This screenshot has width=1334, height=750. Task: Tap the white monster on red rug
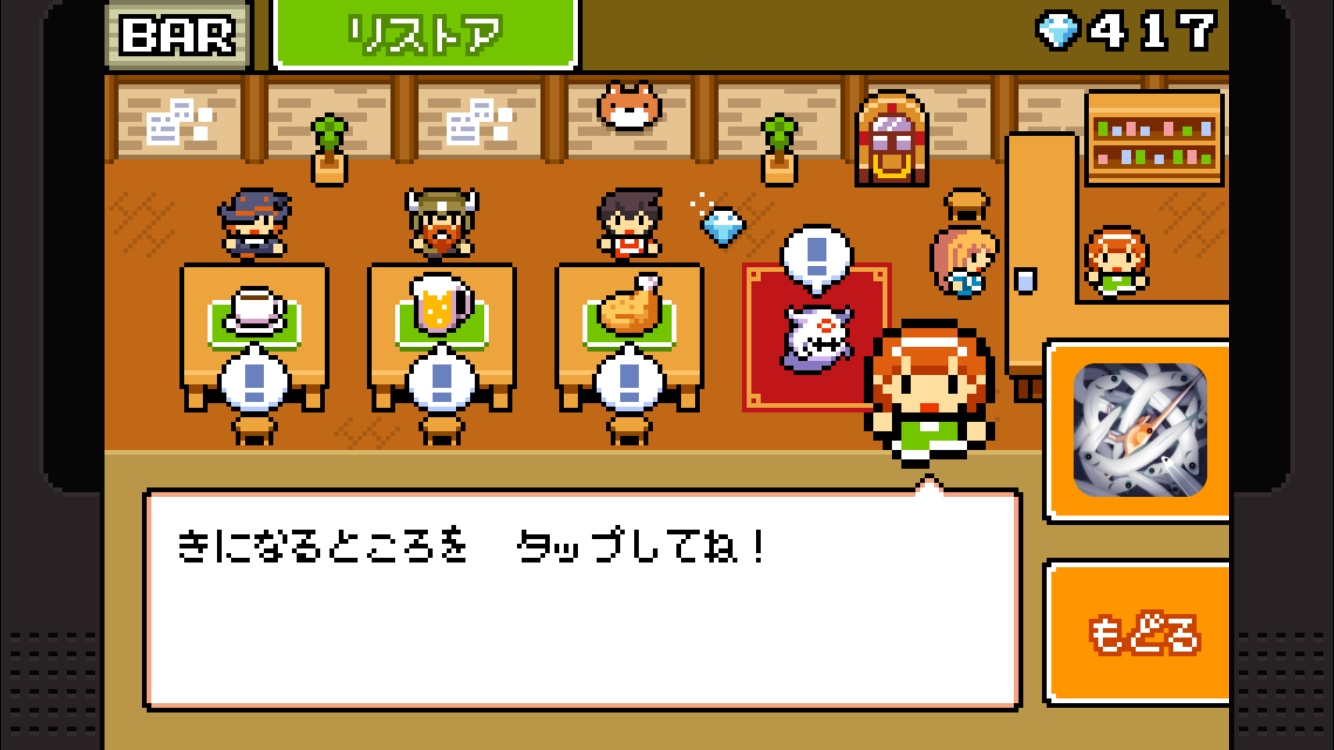point(816,340)
